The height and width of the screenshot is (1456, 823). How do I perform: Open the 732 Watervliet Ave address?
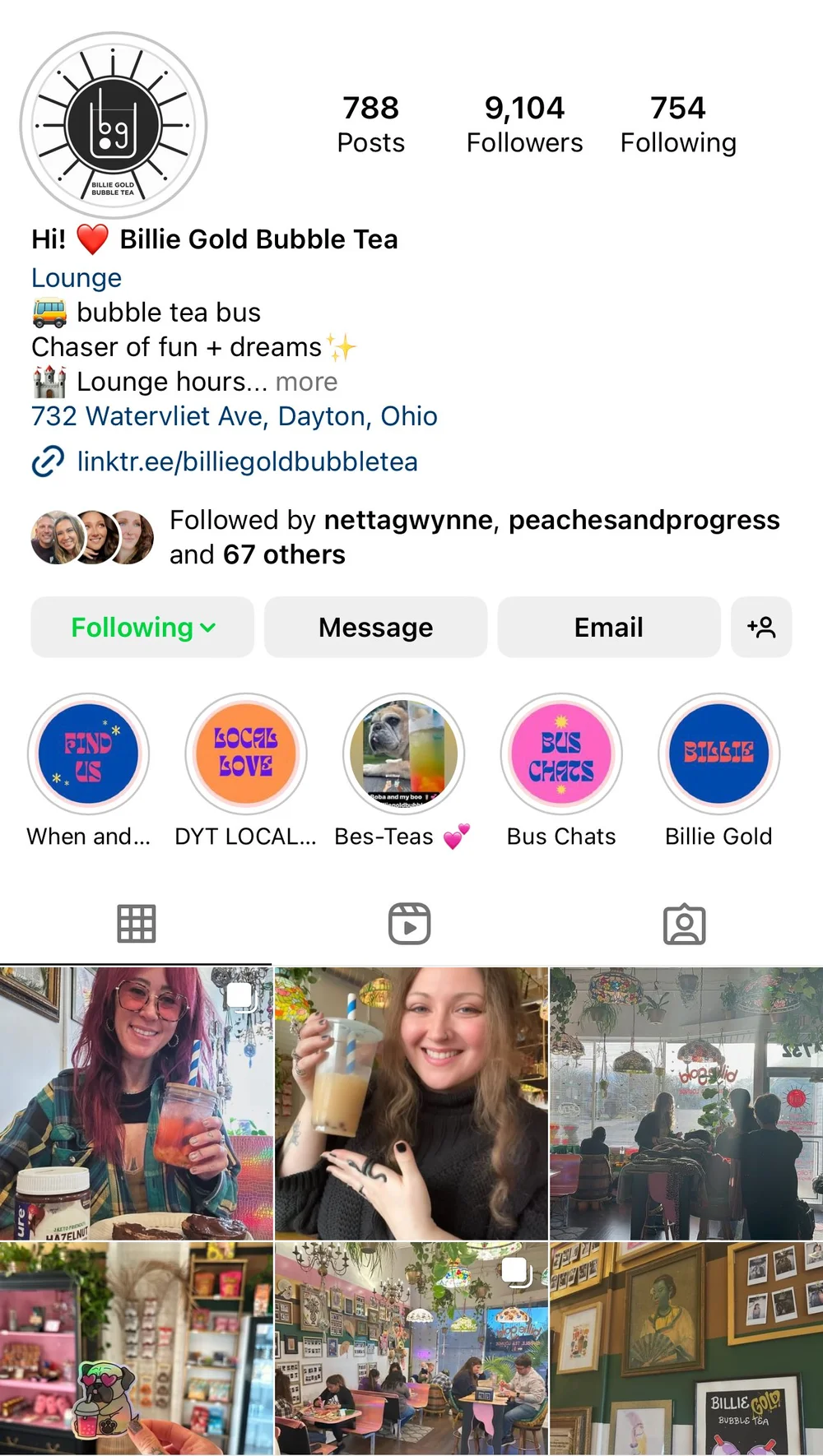pyautogui.click(x=235, y=416)
